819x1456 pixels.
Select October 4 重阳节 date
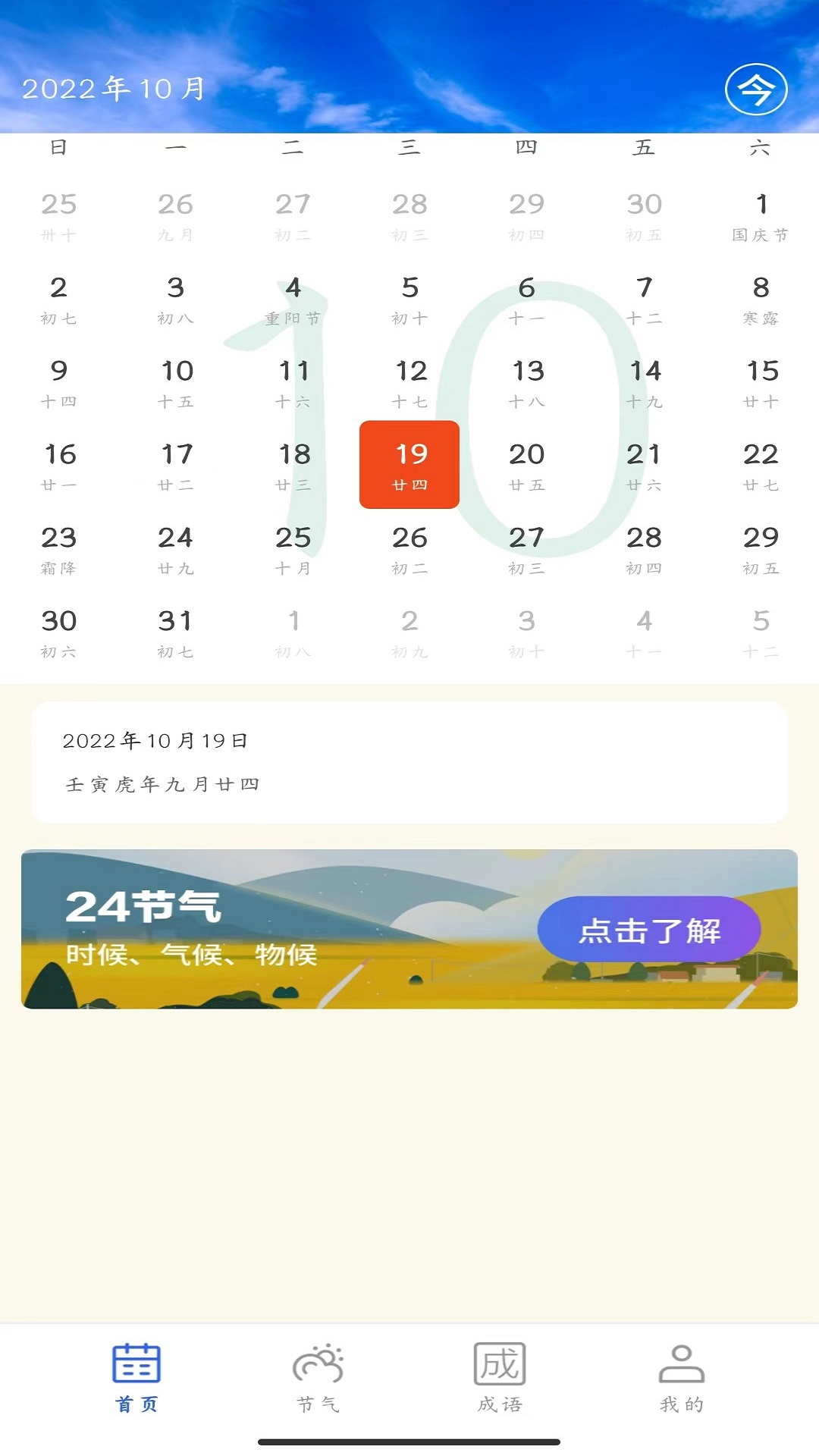[x=293, y=300]
